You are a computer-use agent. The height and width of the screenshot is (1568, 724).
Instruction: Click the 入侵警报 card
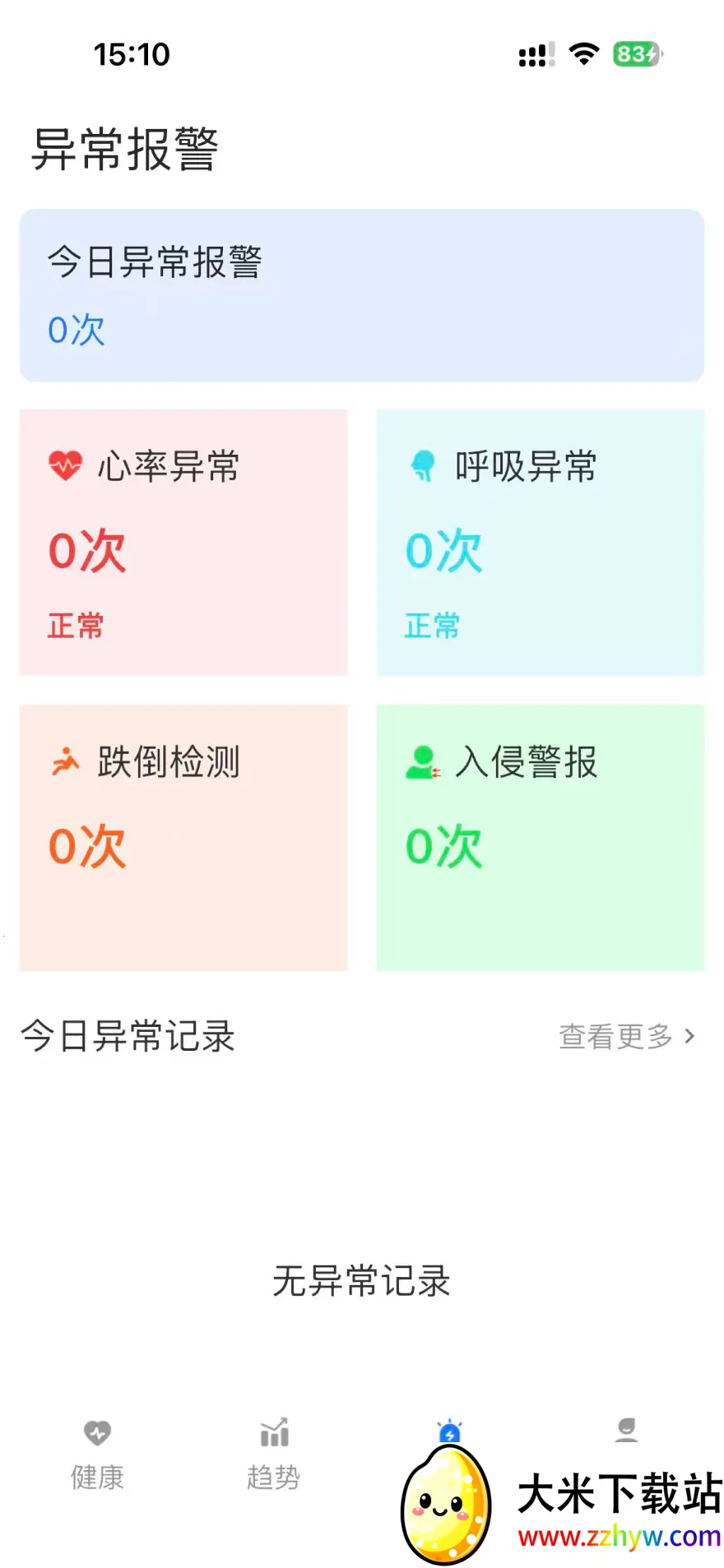coord(540,839)
